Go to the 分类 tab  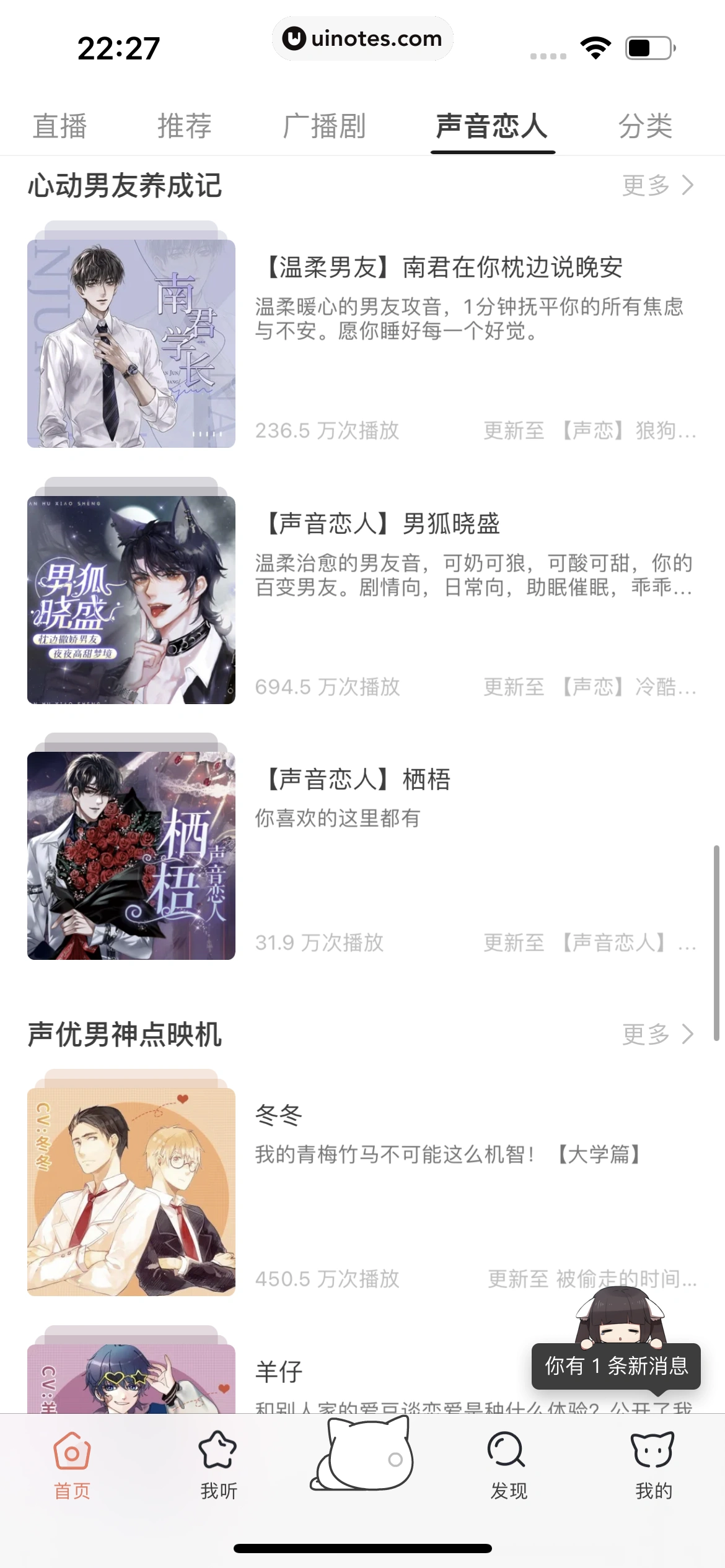[645, 126]
